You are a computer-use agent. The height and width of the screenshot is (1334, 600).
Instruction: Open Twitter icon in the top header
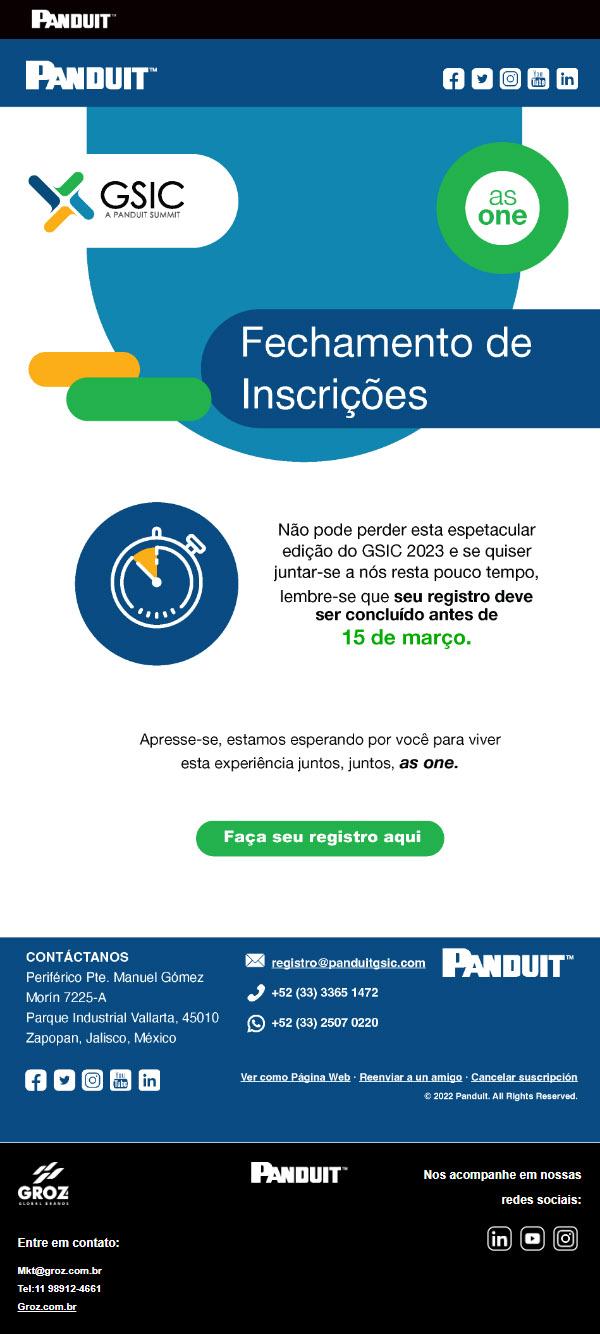pyautogui.click(x=482, y=79)
